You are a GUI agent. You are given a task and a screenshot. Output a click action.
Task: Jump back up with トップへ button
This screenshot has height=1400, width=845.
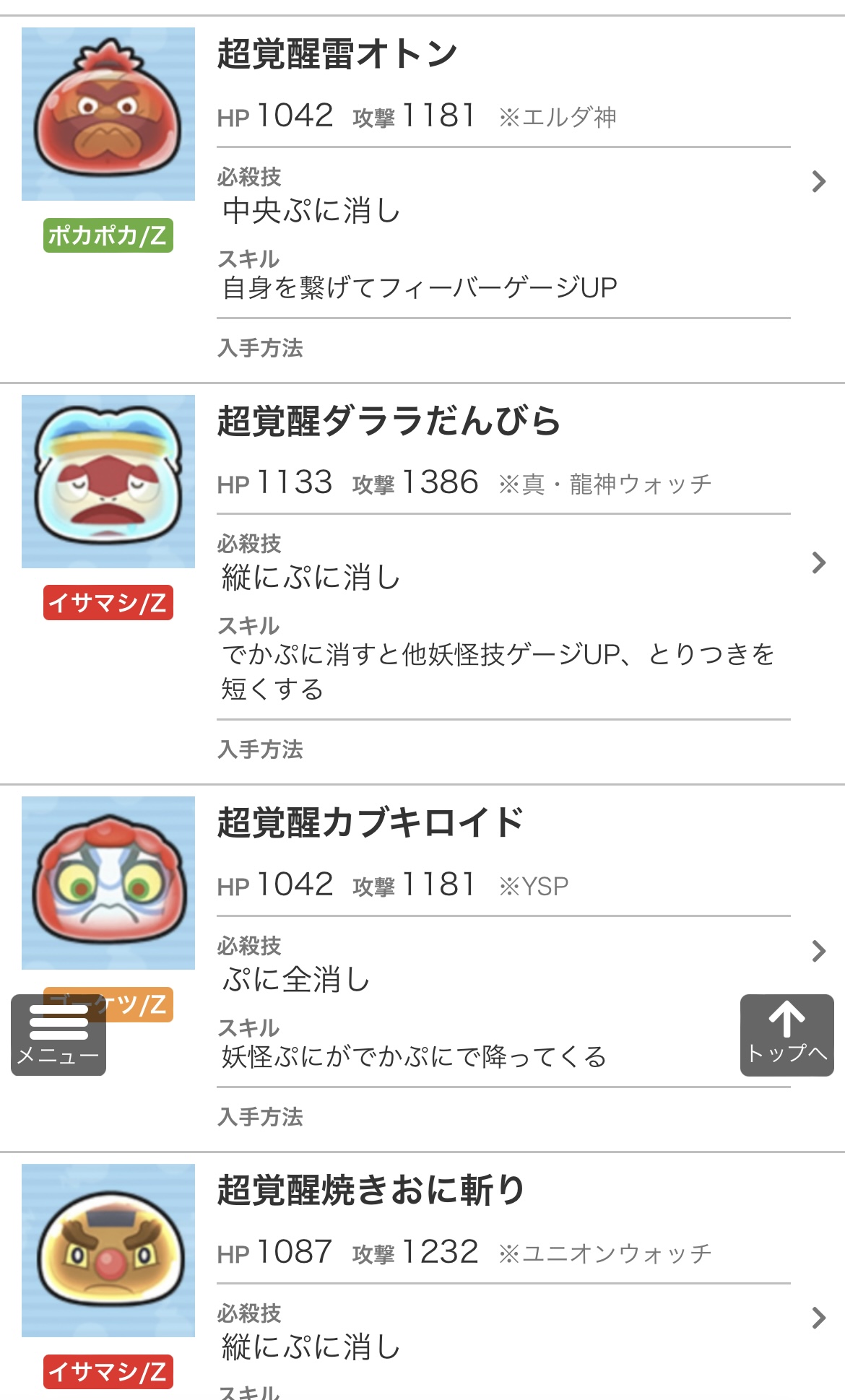coord(786,1035)
